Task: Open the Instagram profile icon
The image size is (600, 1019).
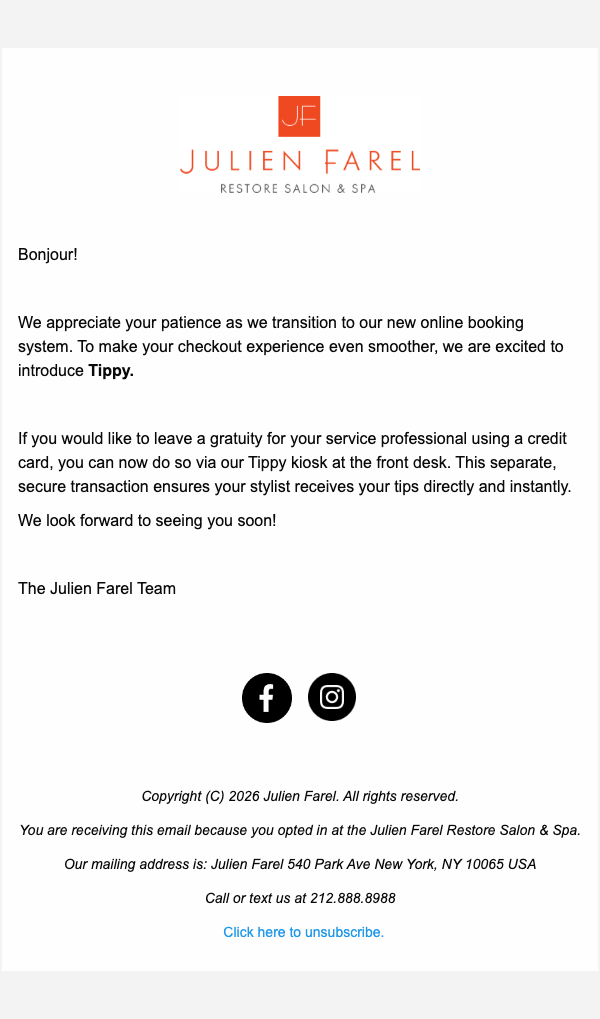Action: click(x=332, y=697)
